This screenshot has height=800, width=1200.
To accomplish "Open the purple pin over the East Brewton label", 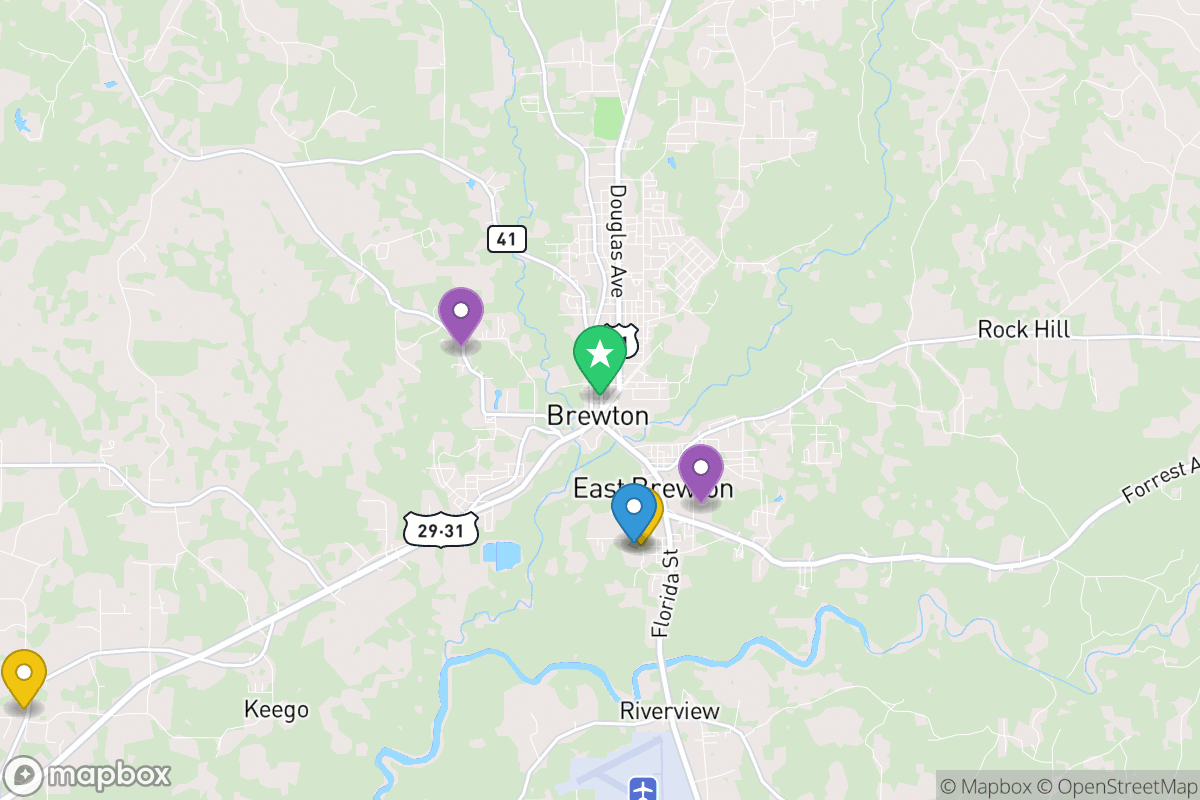I will [x=701, y=470].
